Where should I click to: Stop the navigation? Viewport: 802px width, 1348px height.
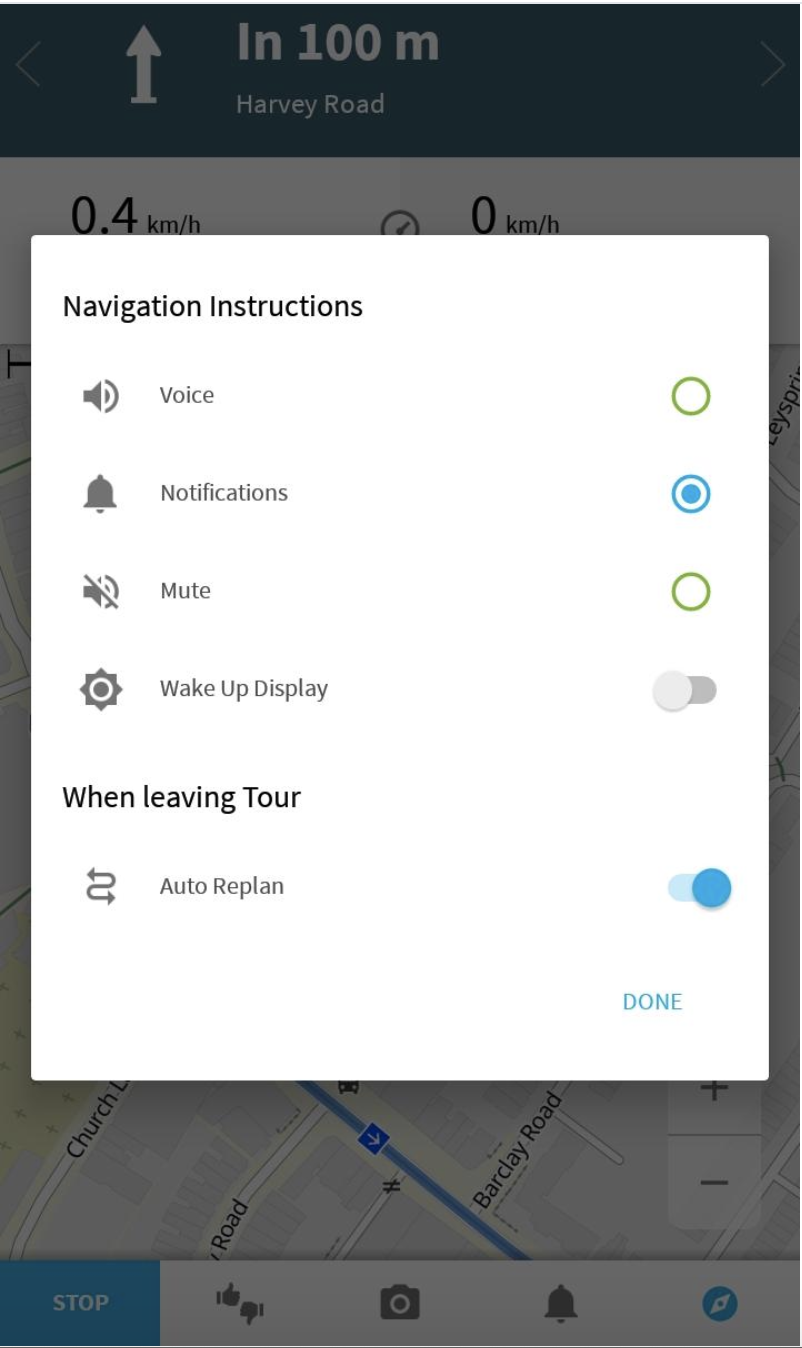[80, 1303]
